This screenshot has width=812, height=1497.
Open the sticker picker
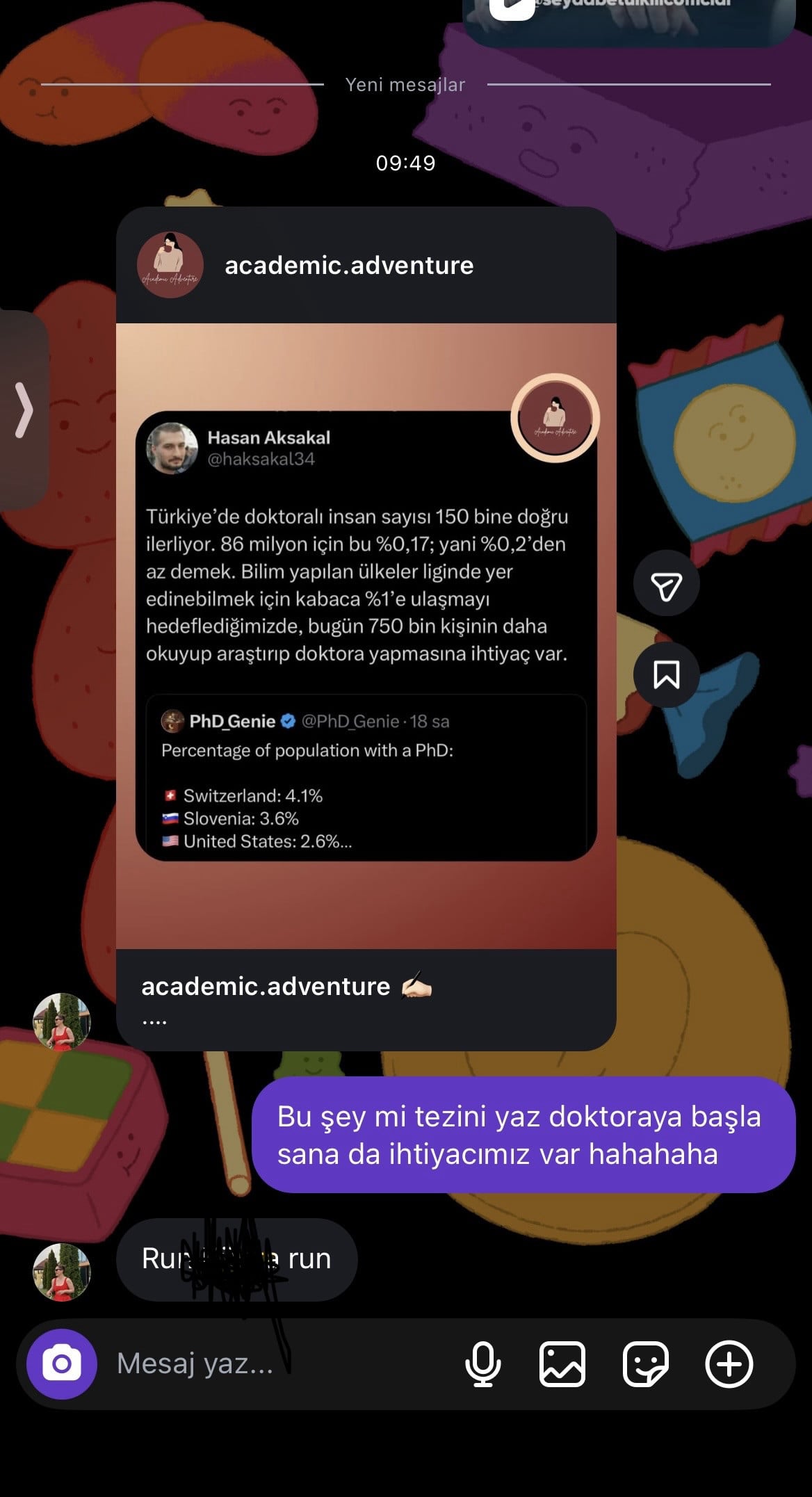[x=645, y=1364]
